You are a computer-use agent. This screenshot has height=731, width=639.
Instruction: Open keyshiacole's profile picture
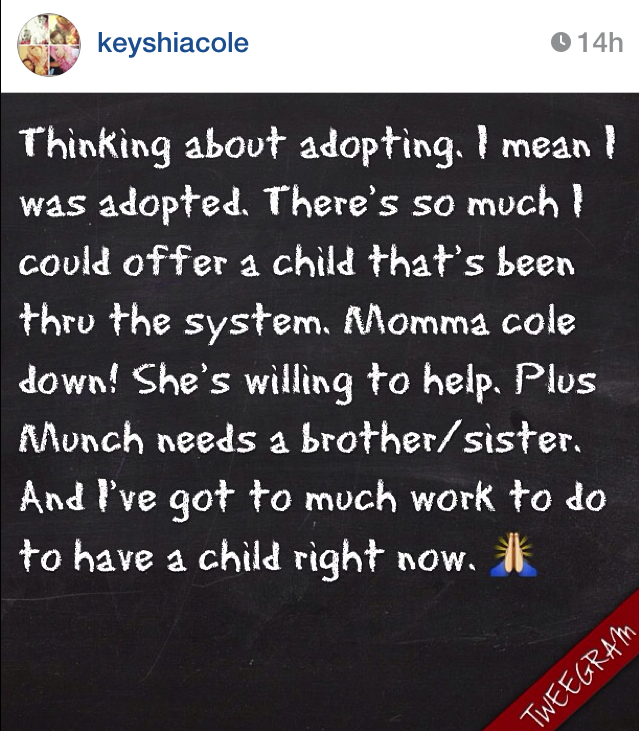(x=48, y=44)
